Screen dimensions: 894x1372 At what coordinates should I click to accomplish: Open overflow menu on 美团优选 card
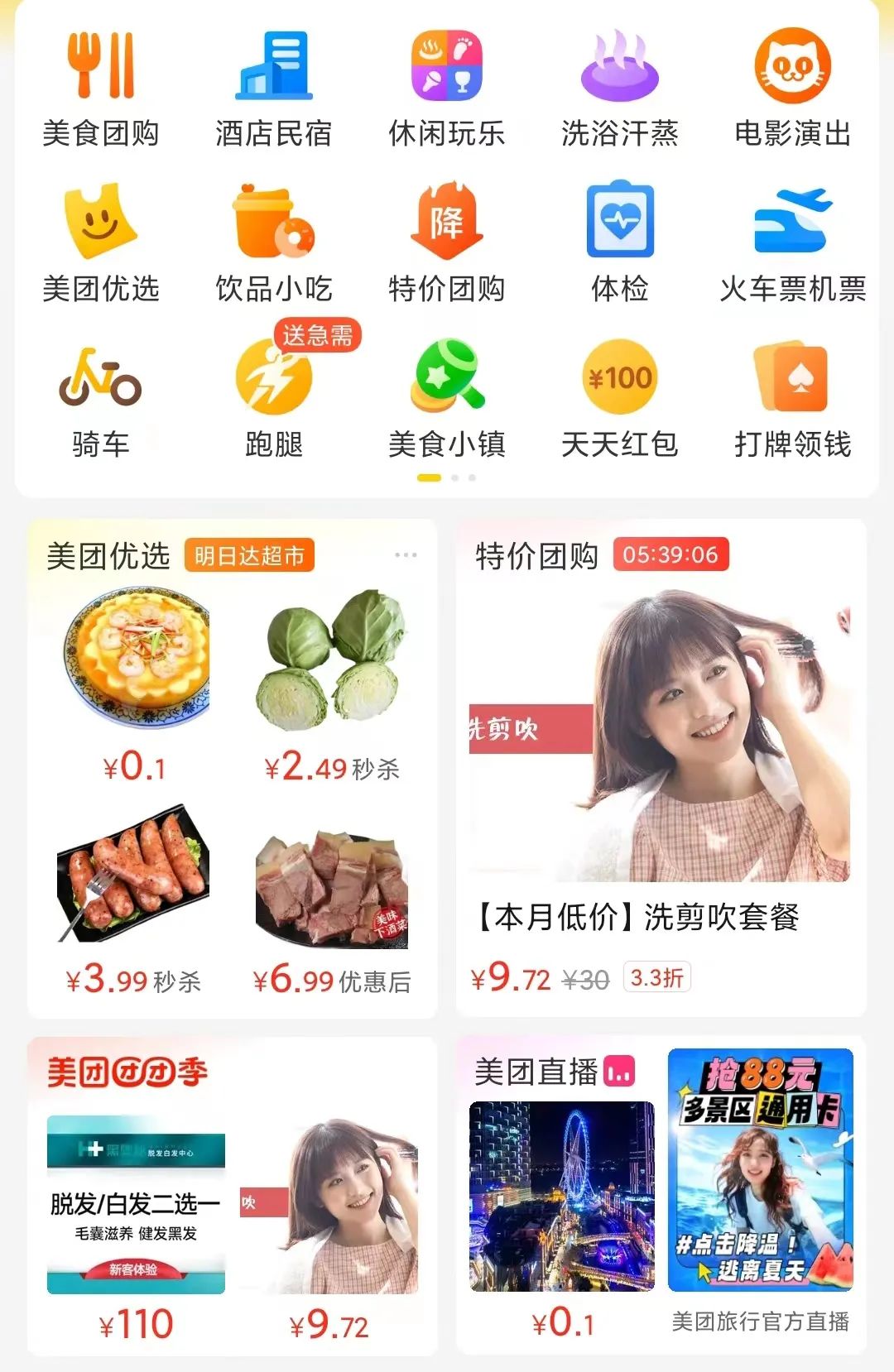click(x=406, y=555)
